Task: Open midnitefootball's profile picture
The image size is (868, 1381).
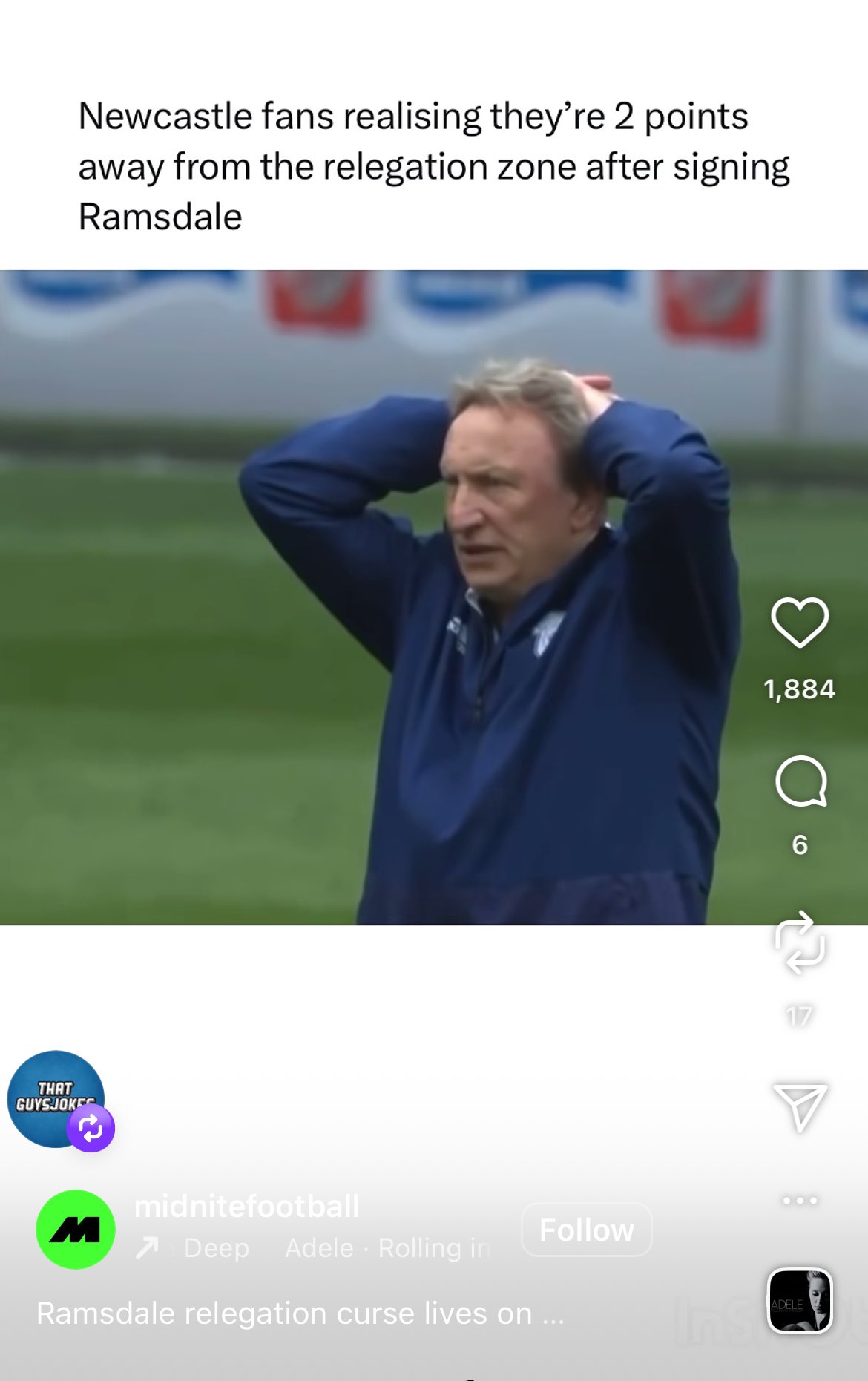Action: pos(76,1229)
